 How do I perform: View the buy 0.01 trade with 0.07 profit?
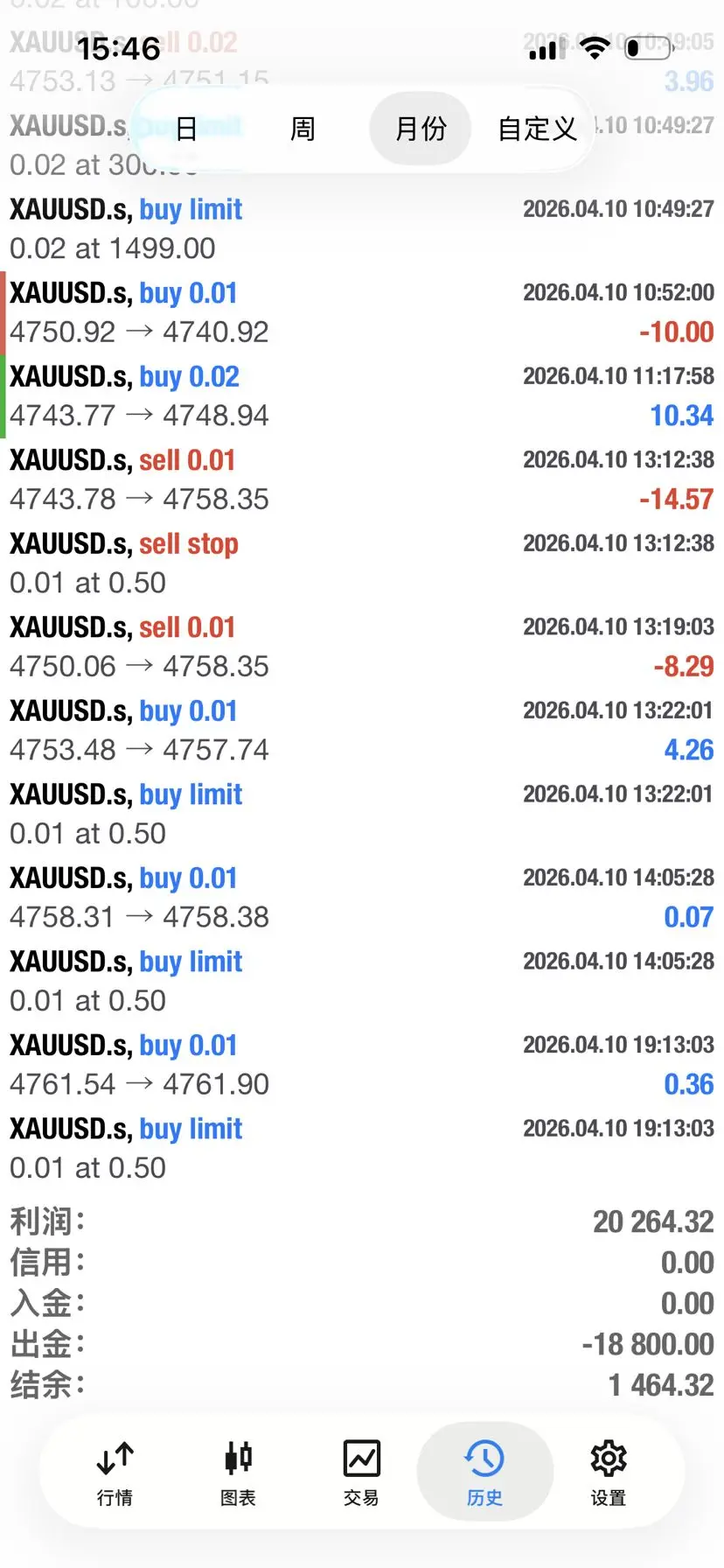[362, 897]
